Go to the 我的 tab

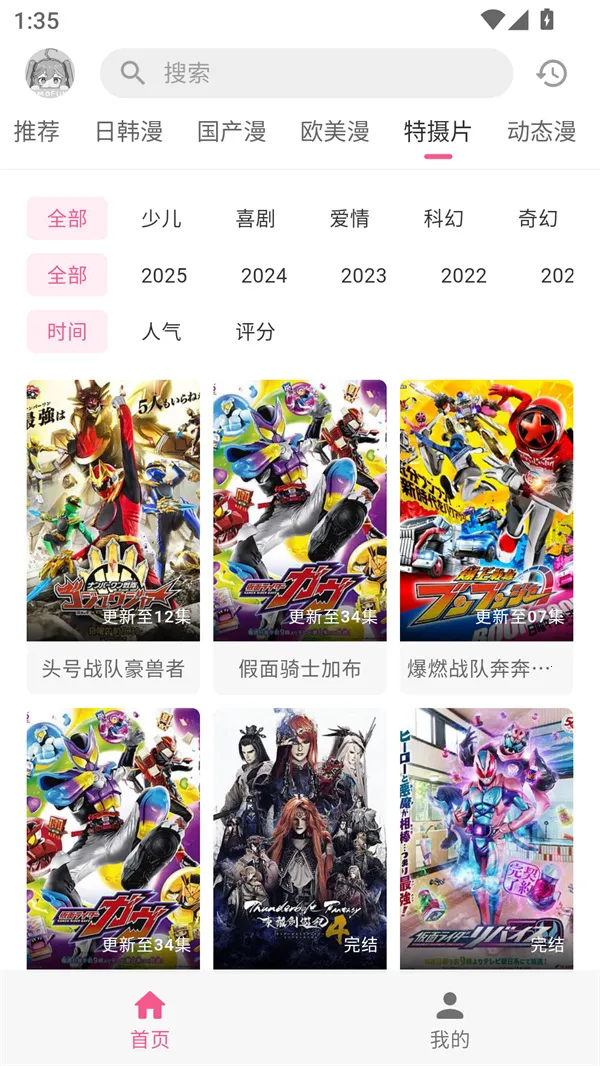pyautogui.click(x=450, y=1018)
